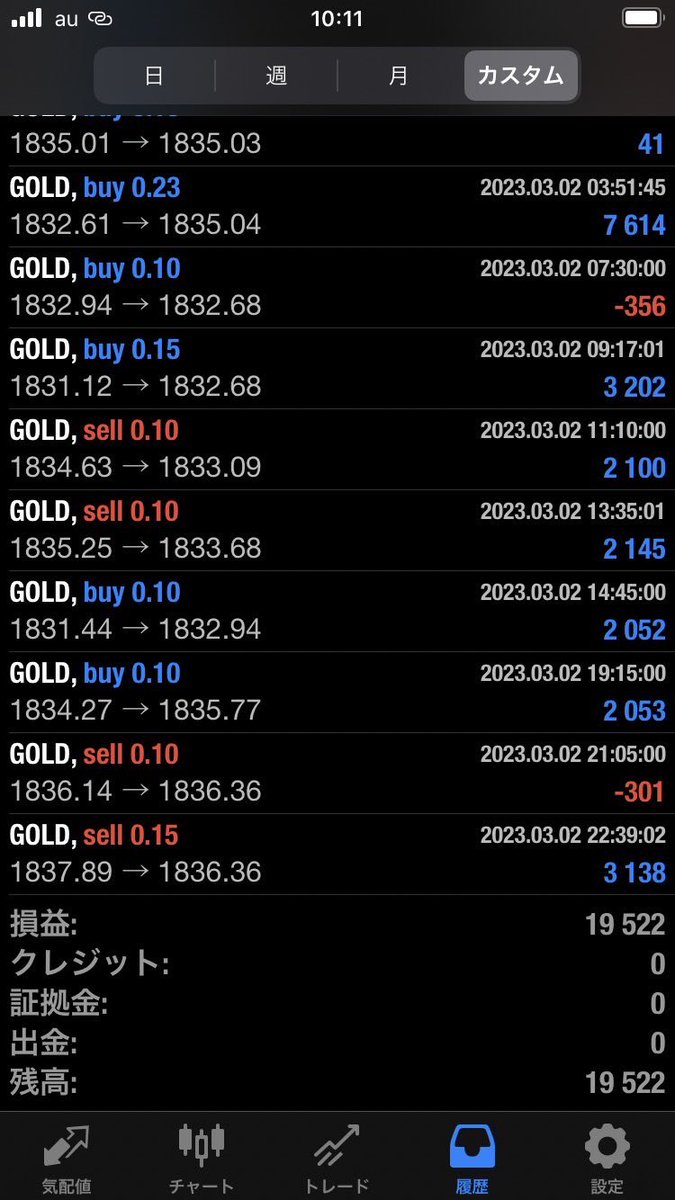
Task: Choose the カスタム period segment
Action: pos(520,76)
